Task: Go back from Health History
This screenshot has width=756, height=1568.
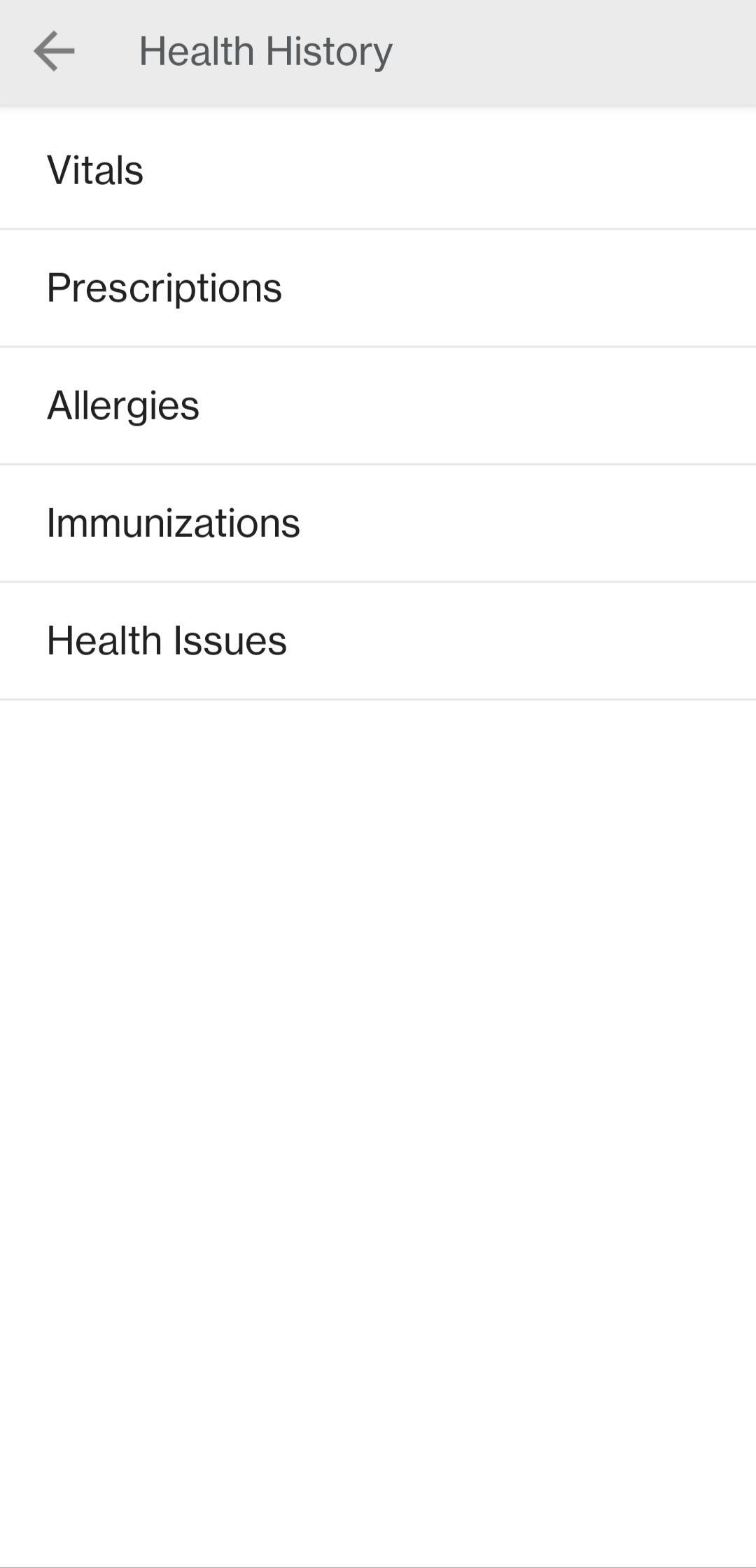Action: (54, 51)
